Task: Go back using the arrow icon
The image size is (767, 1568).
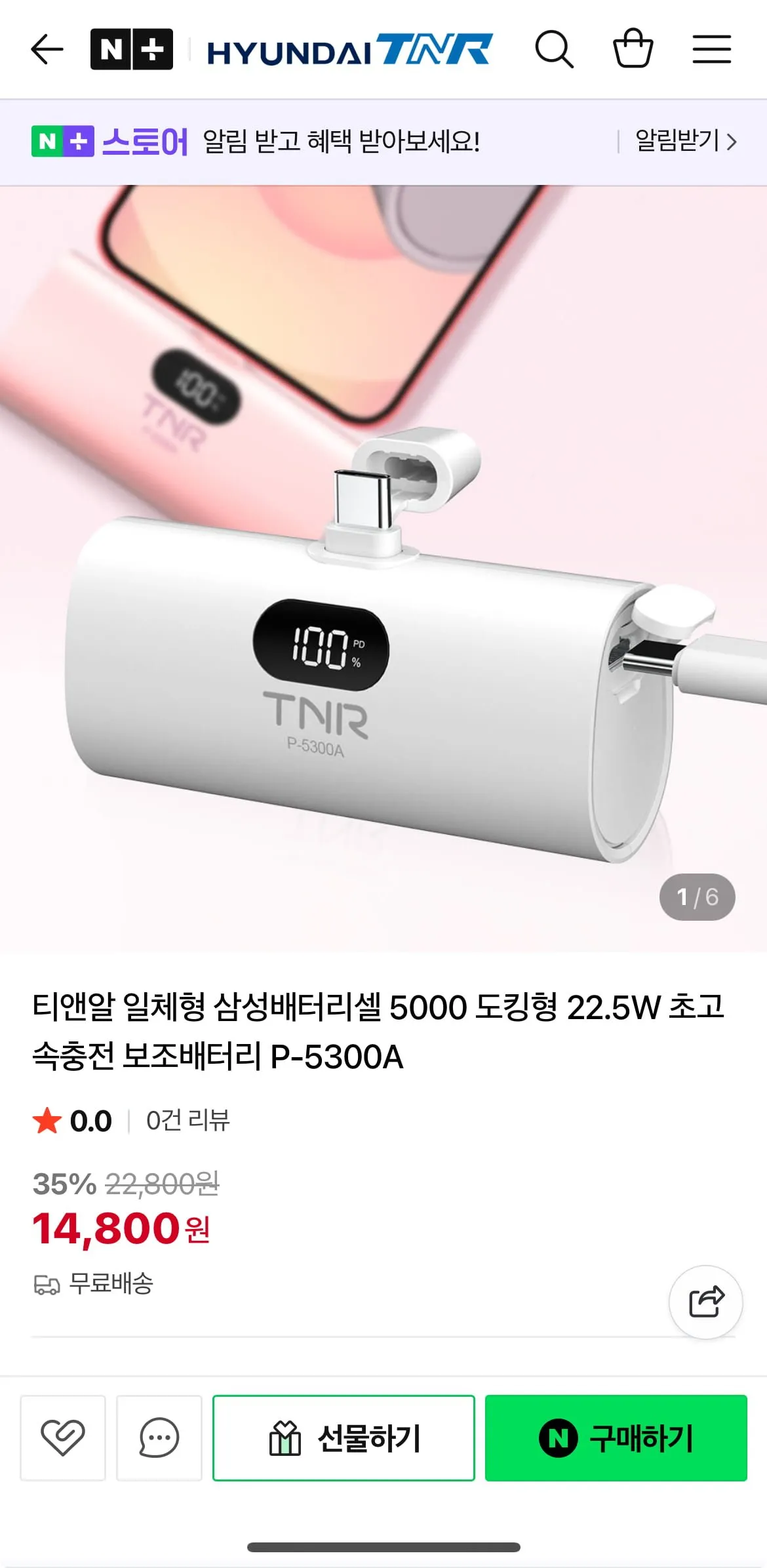Action: point(47,49)
